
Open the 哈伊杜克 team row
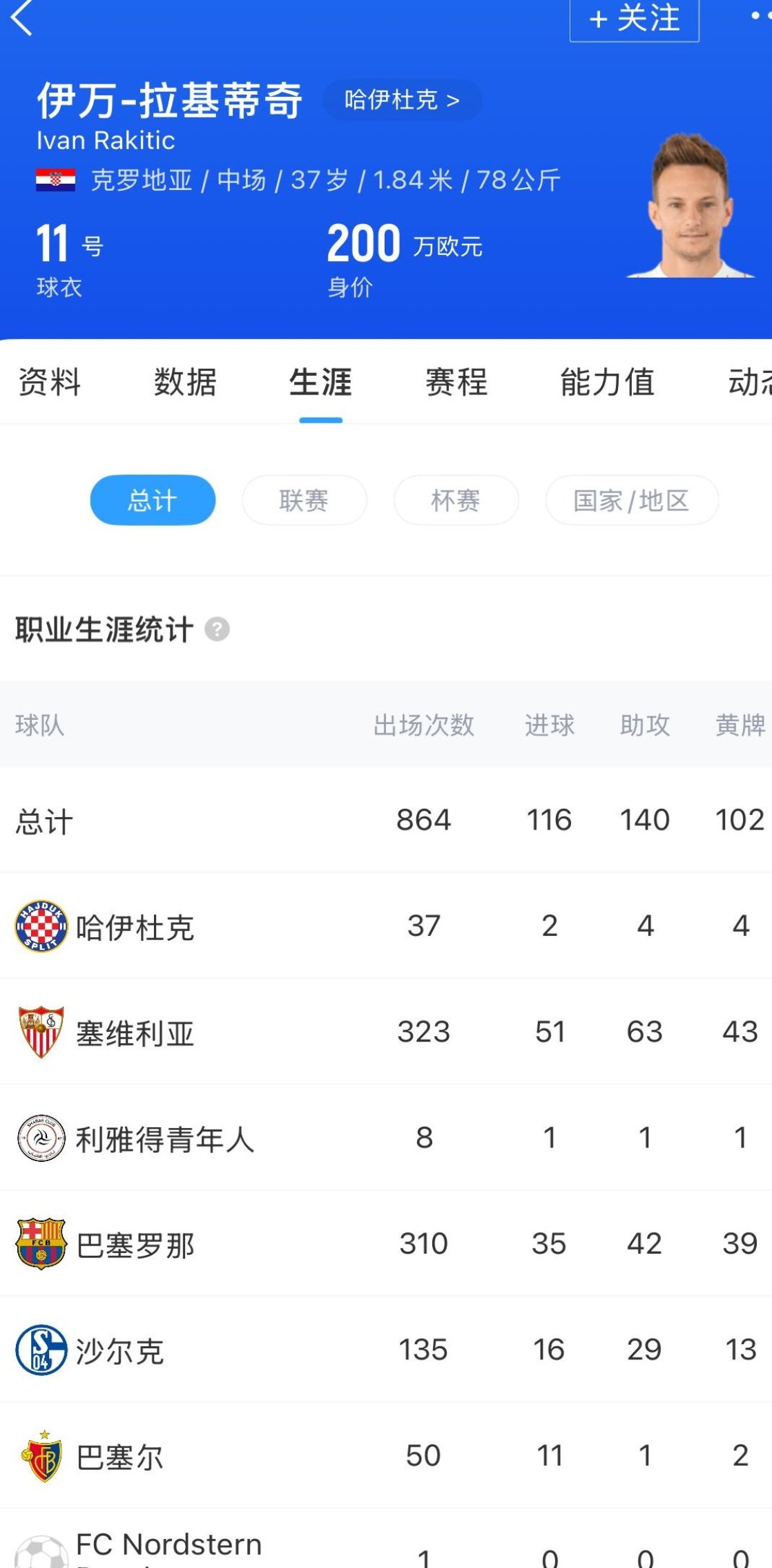pyautogui.click(x=386, y=926)
